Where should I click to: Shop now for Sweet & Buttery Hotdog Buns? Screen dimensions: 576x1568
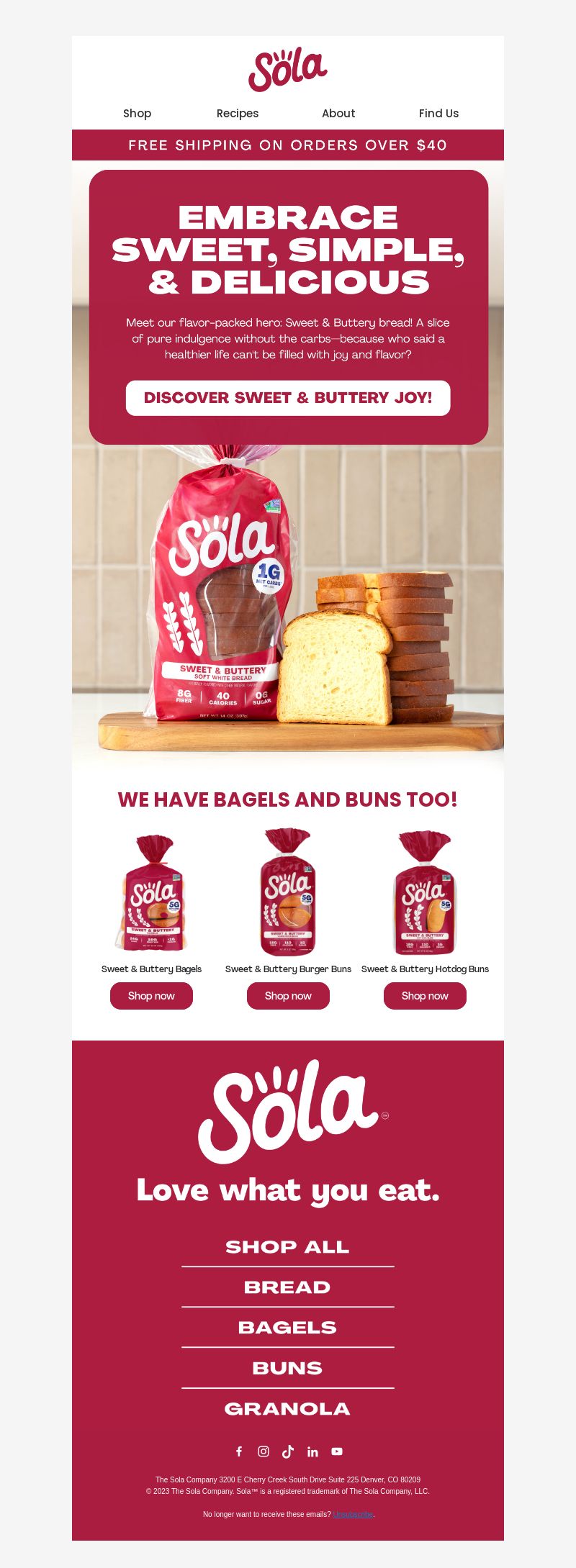click(x=425, y=996)
